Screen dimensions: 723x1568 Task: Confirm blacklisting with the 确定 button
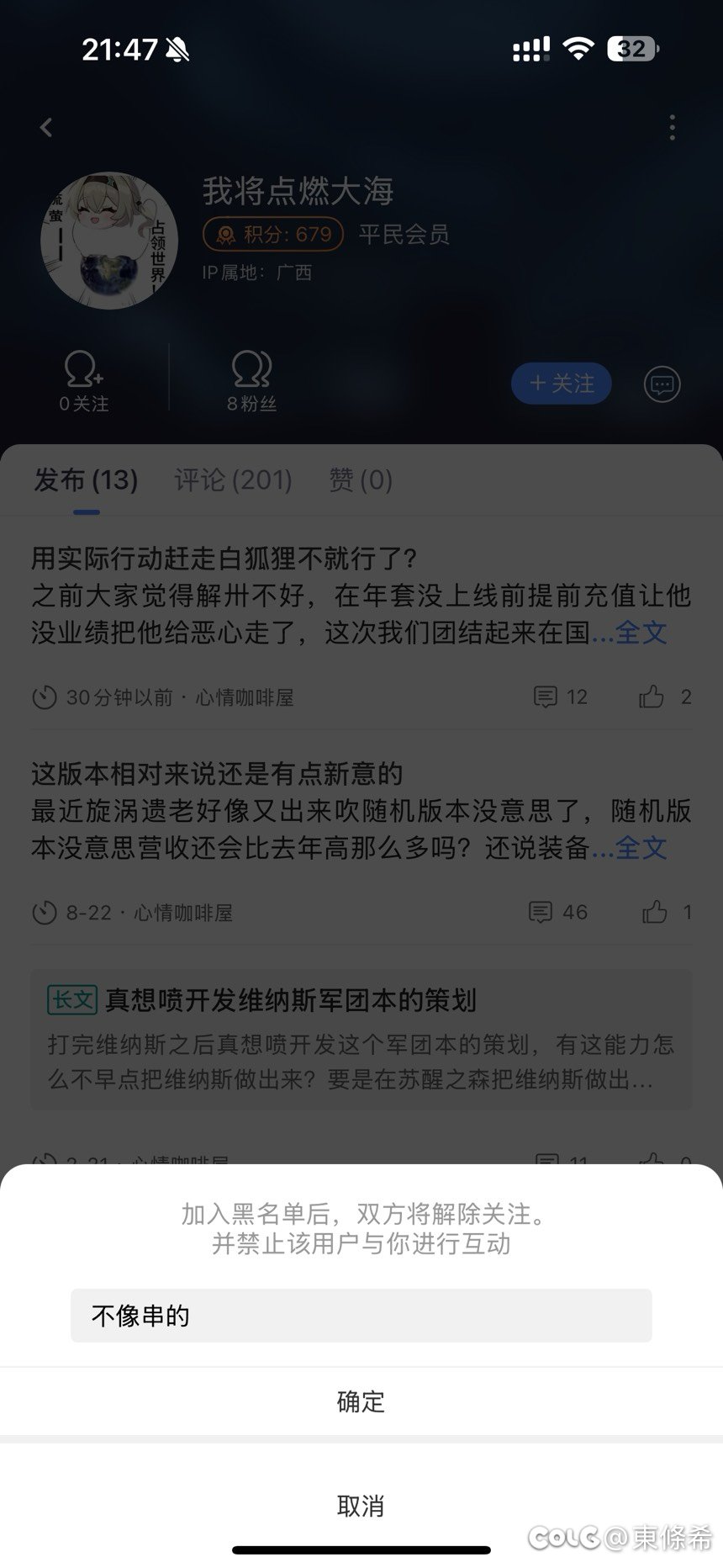[361, 1401]
